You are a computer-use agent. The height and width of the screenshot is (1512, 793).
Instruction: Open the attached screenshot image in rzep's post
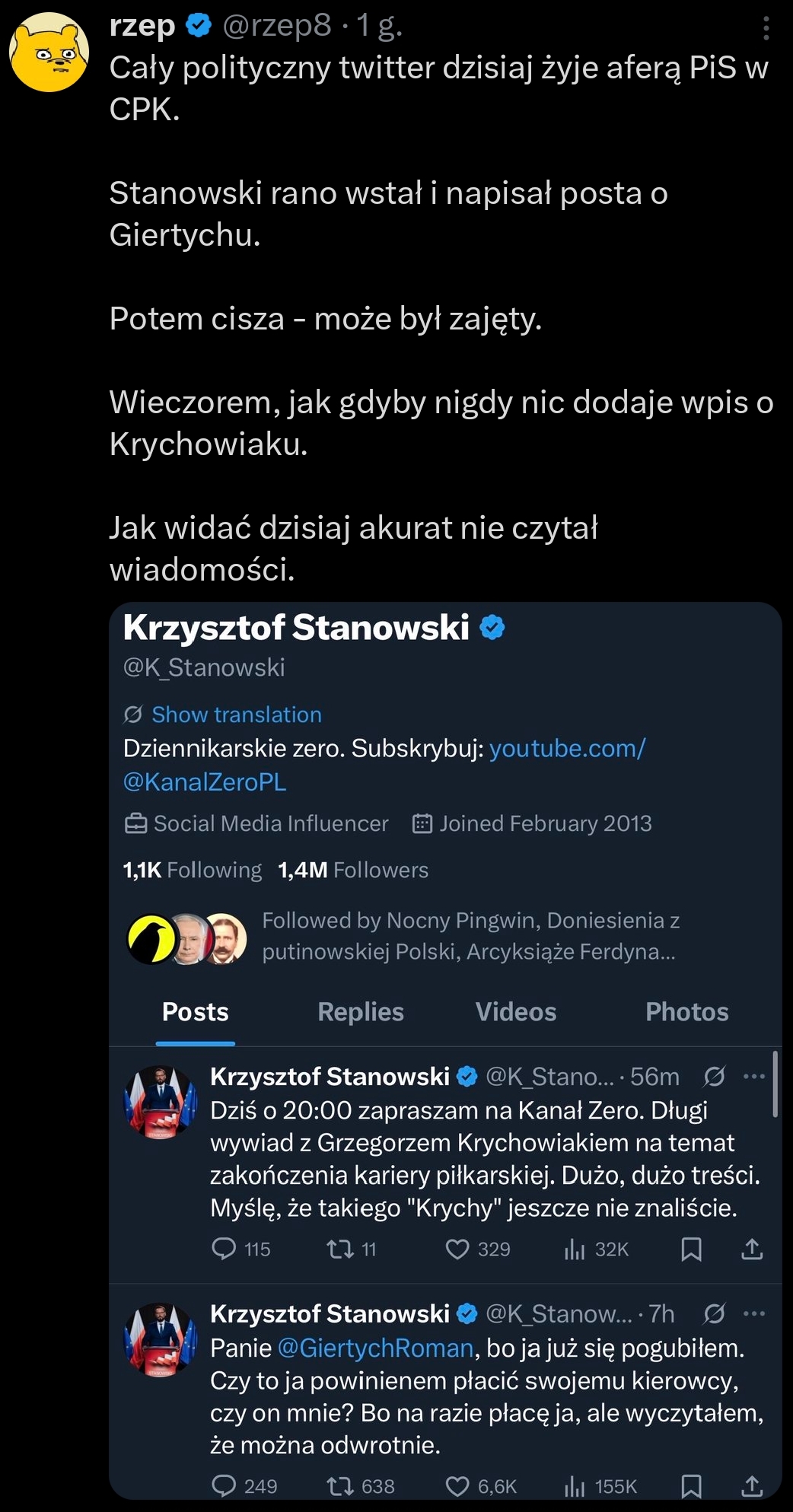click(x=445, y=1050)
